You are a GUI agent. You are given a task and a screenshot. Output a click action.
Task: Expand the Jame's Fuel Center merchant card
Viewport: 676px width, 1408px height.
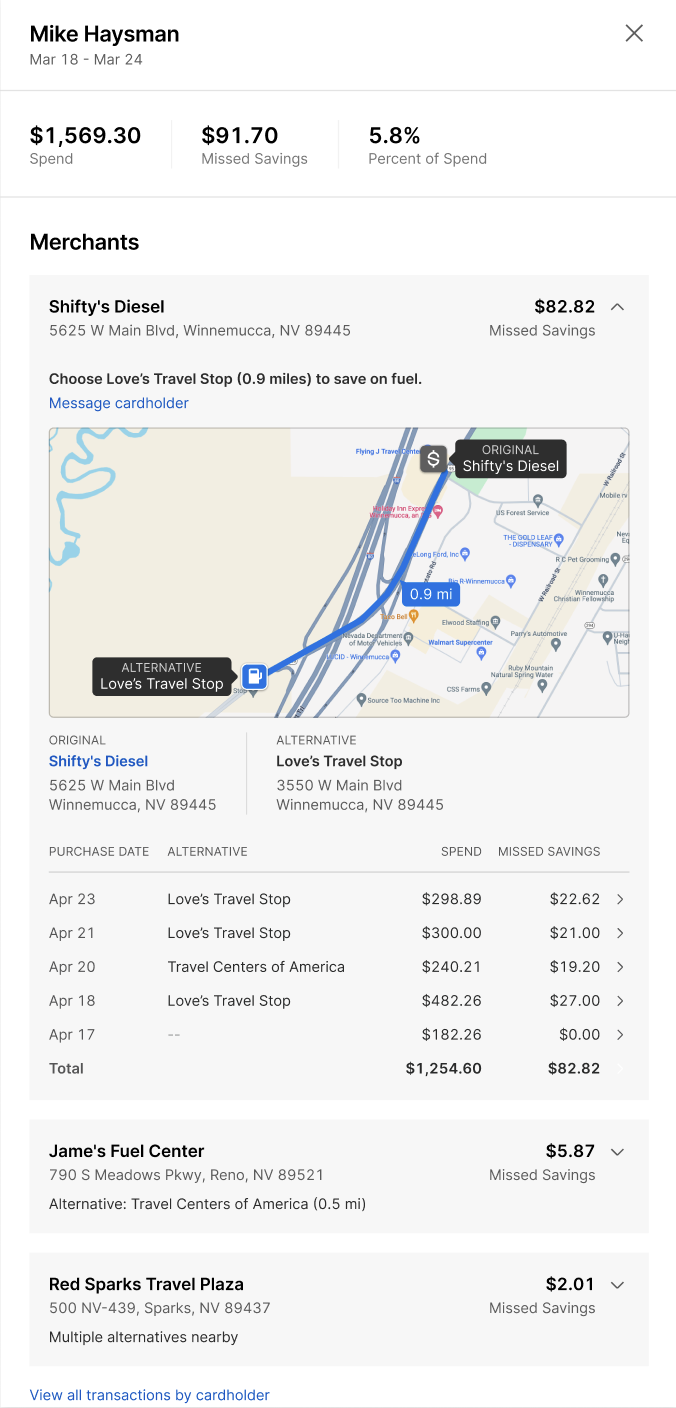617,1152
